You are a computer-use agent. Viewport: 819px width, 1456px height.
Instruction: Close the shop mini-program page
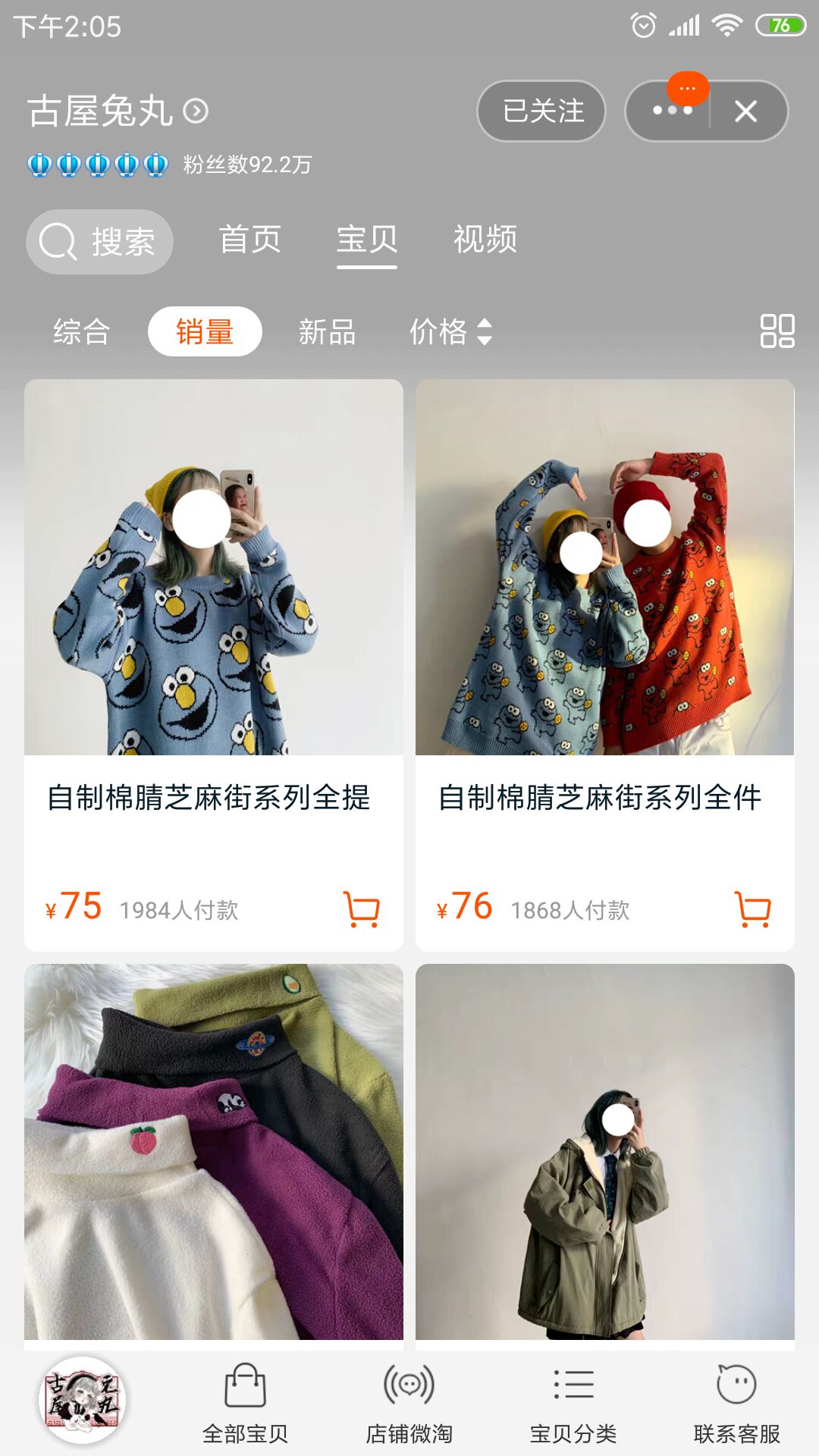pos(746,111)
